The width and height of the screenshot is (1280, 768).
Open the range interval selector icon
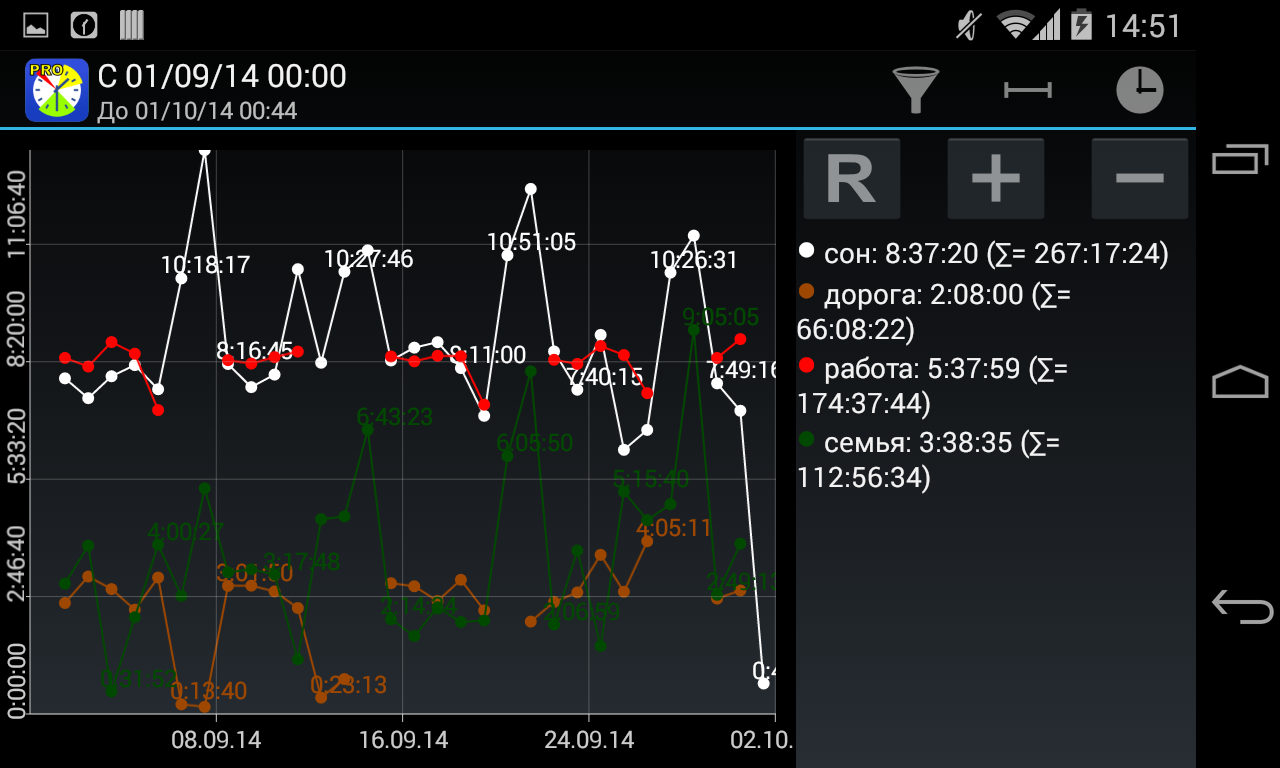click(1028, 90)
